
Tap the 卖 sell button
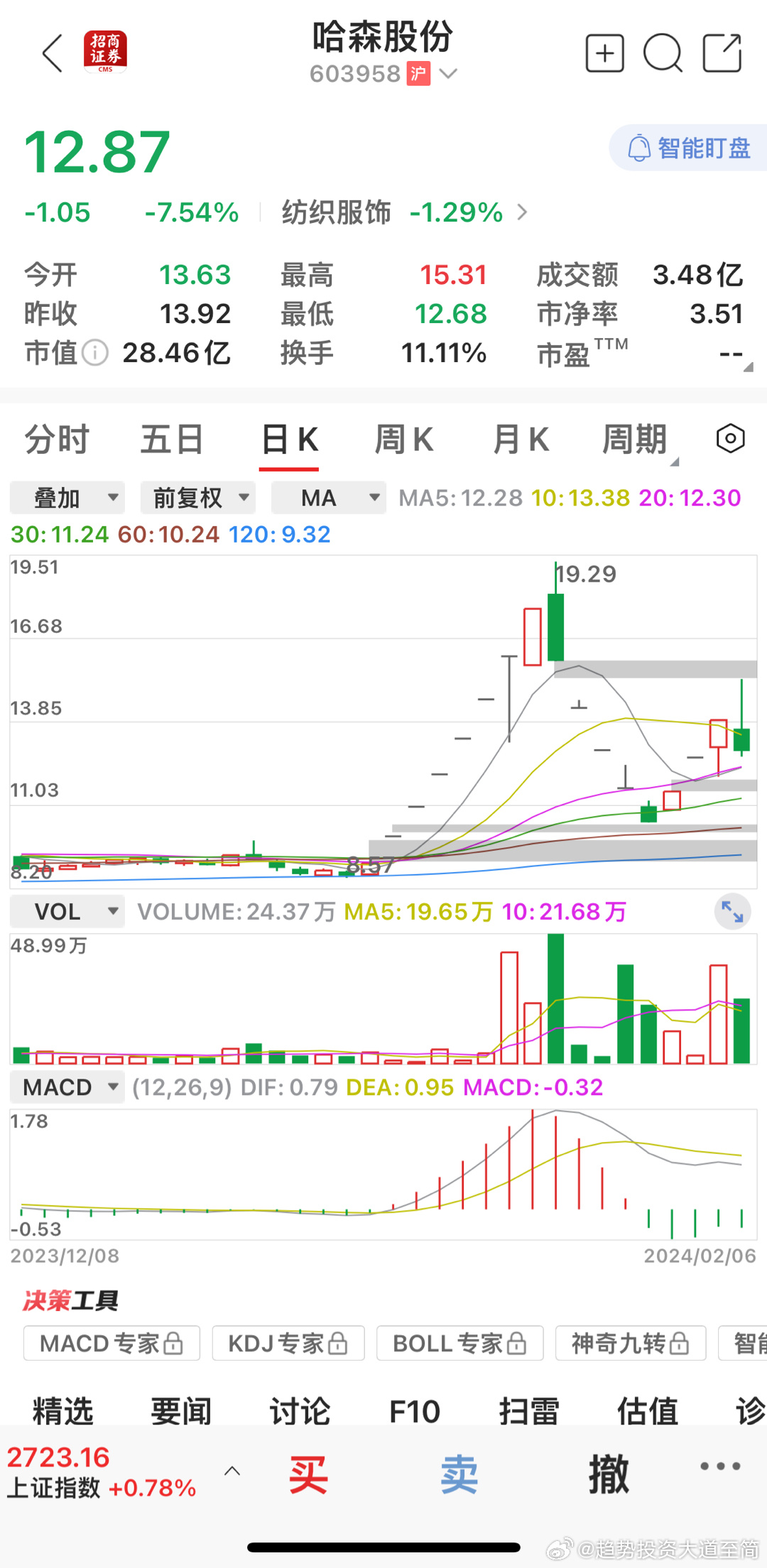click(459, 1474)
